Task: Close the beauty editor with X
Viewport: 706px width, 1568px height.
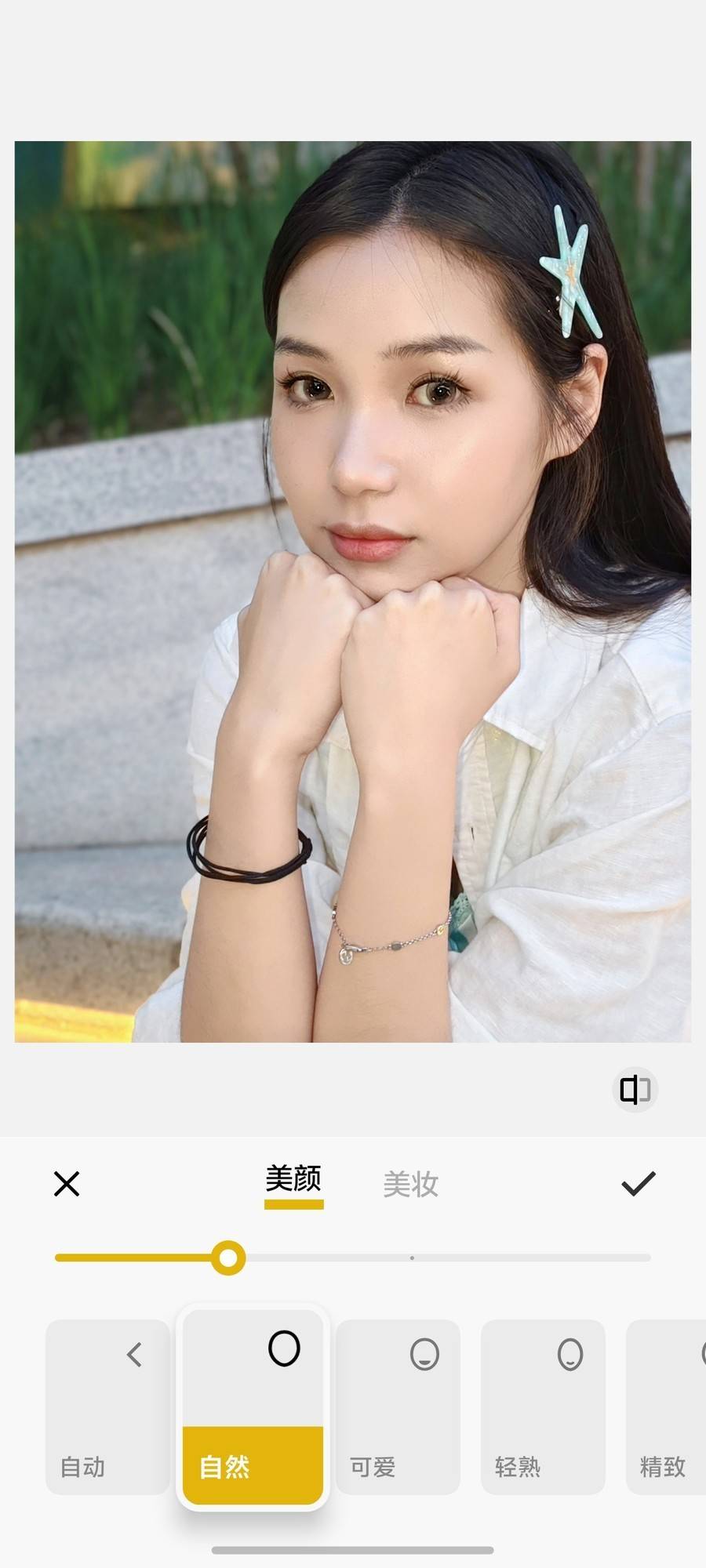Action: (67, 1183)
